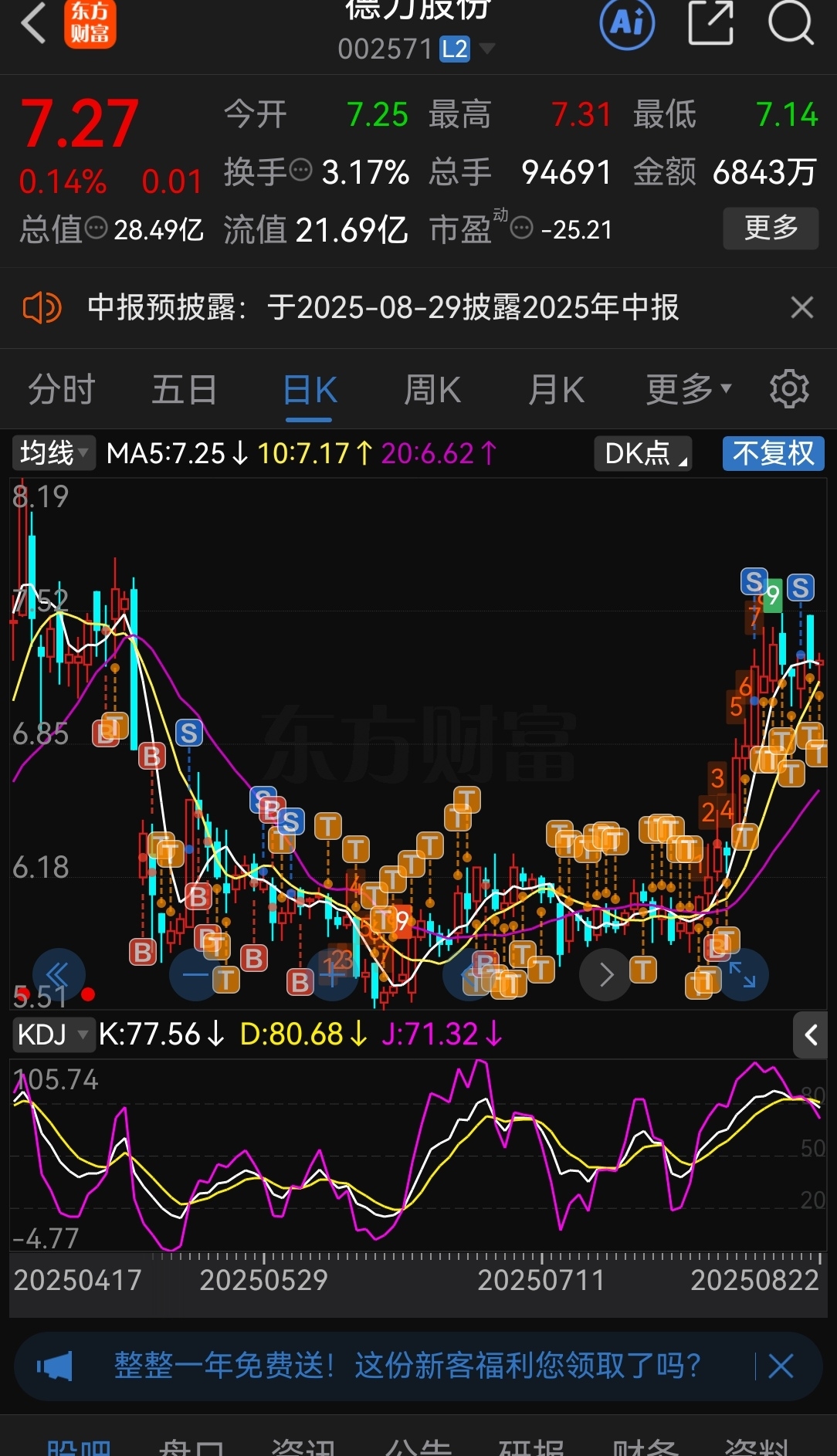837x1456 pixels.
Task: Close the 新客福利 promotion banner
Action: coord(781,1366)
